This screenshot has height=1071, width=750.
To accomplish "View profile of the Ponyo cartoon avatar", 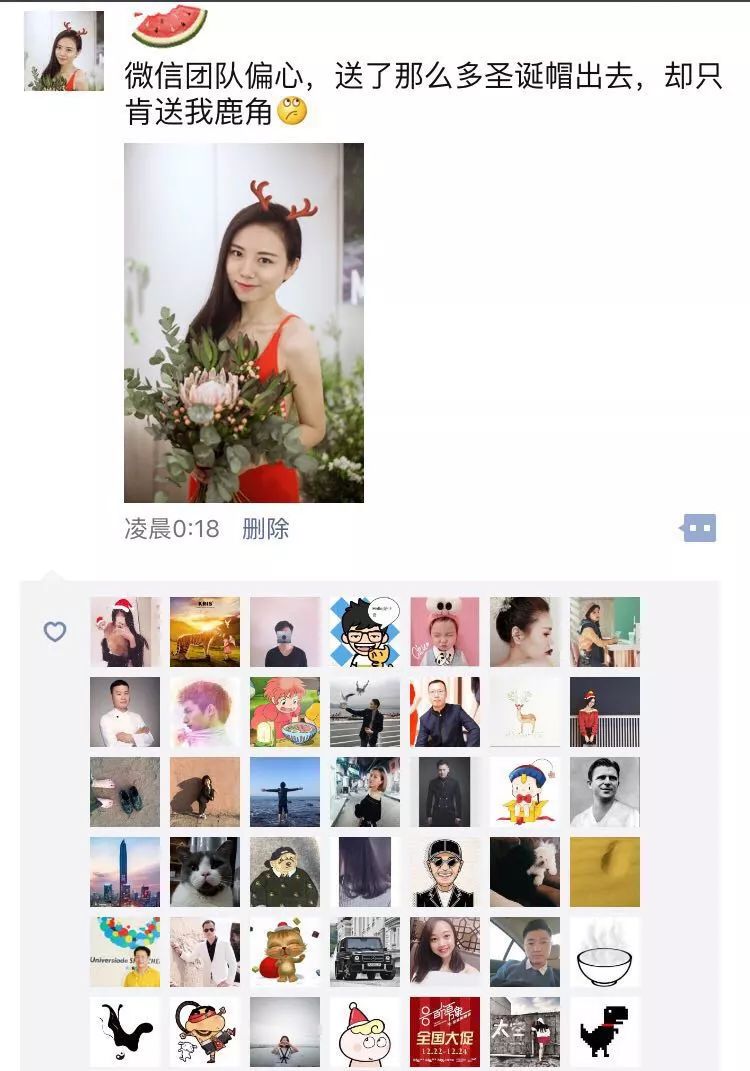I will coord(285,712).
